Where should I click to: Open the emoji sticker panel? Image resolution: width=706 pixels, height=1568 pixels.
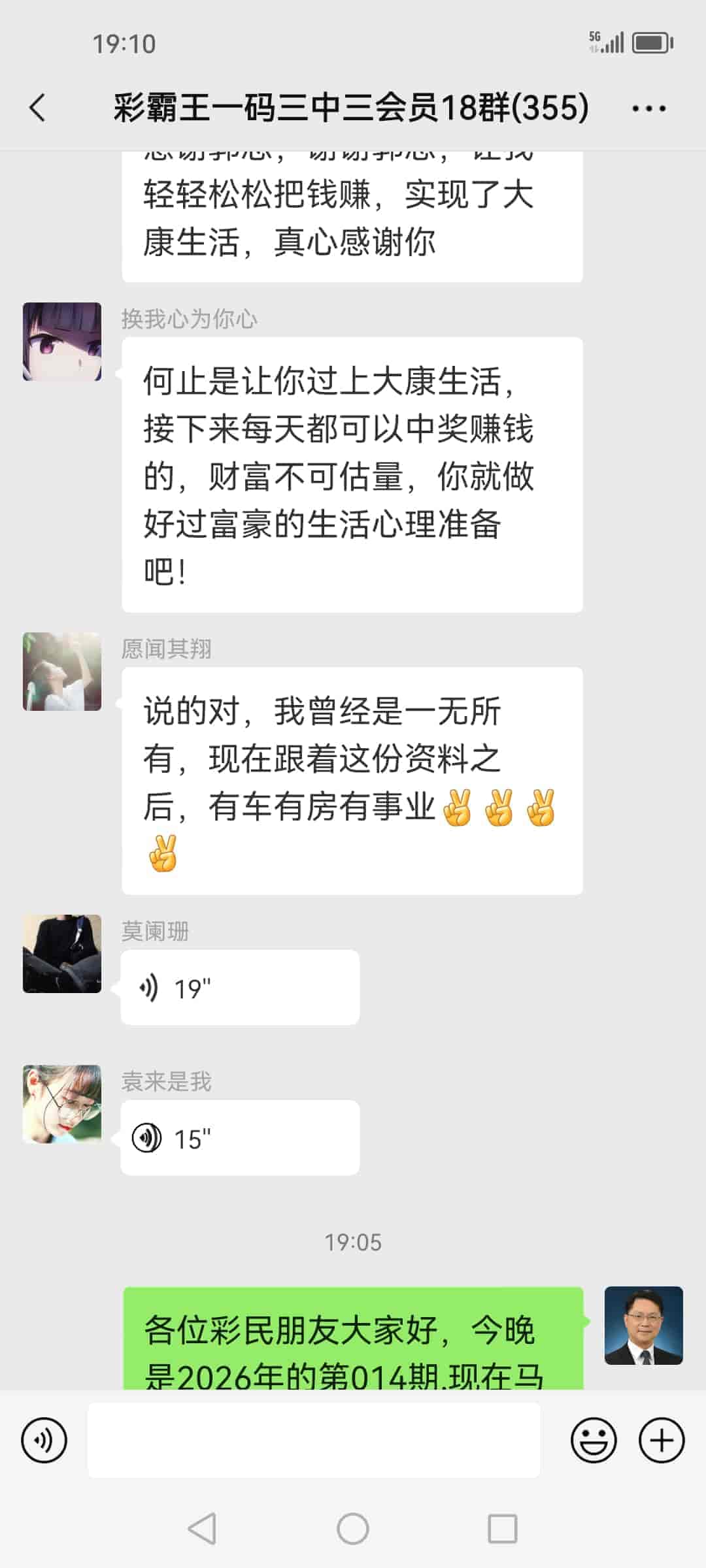click(594, 1440)
